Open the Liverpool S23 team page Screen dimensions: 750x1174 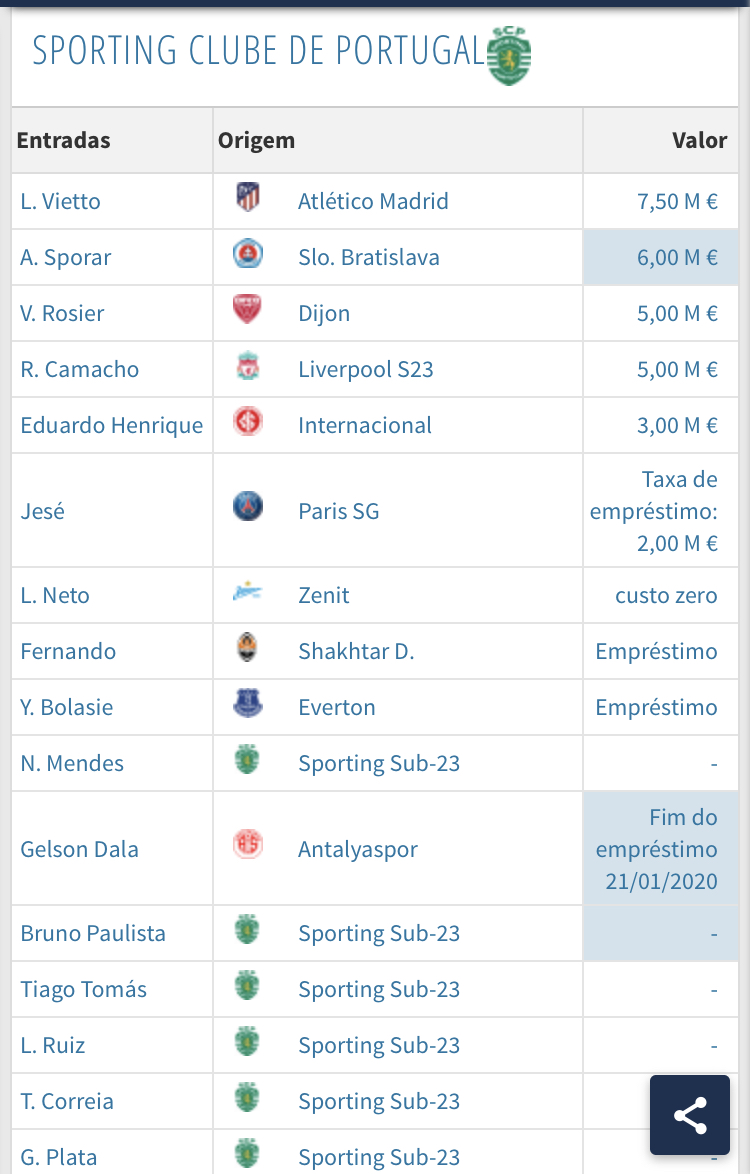tap(365, 369)
